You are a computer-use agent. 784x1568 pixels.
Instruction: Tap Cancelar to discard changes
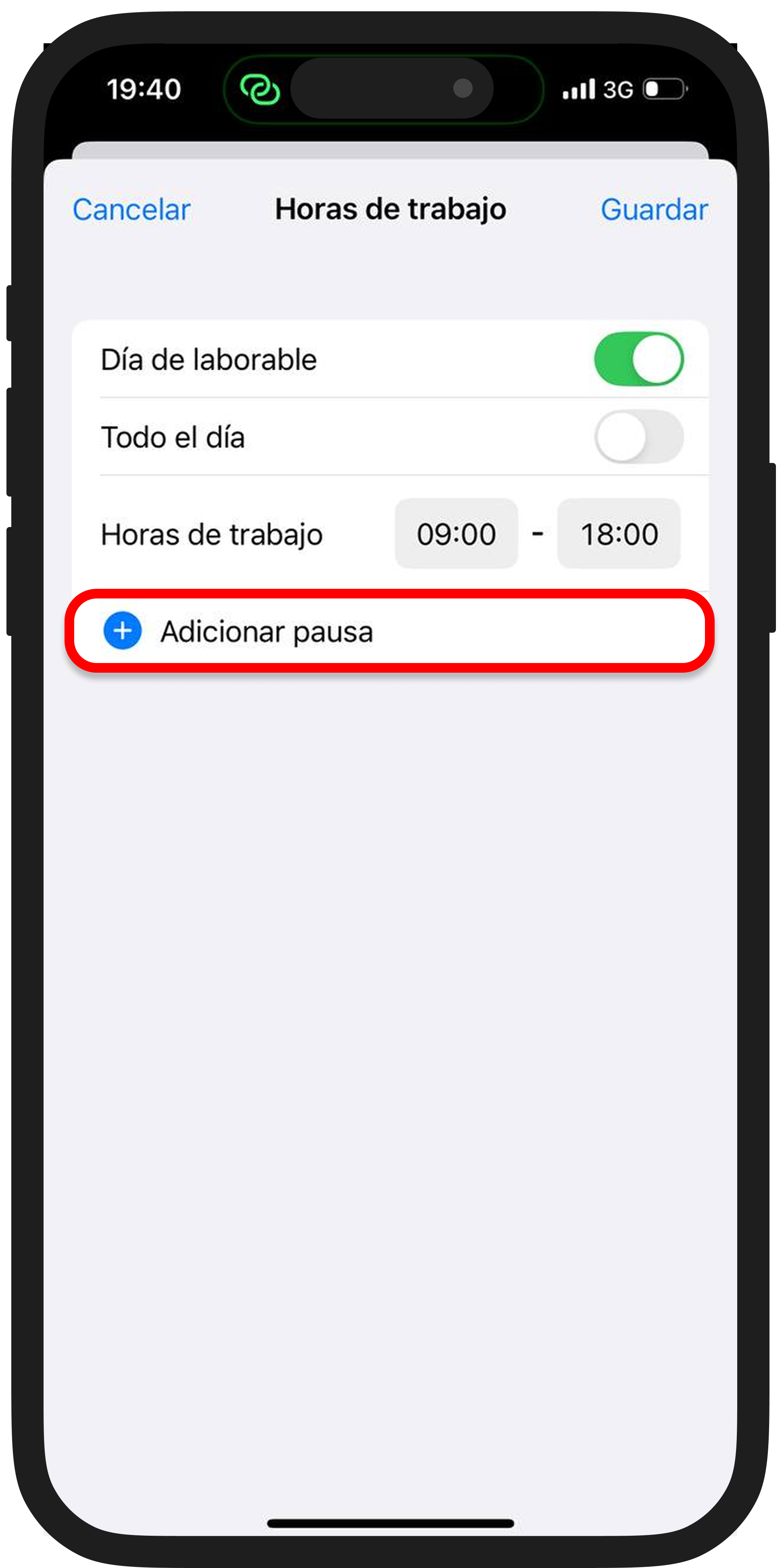pyautogui.click(x=131, y=209)
